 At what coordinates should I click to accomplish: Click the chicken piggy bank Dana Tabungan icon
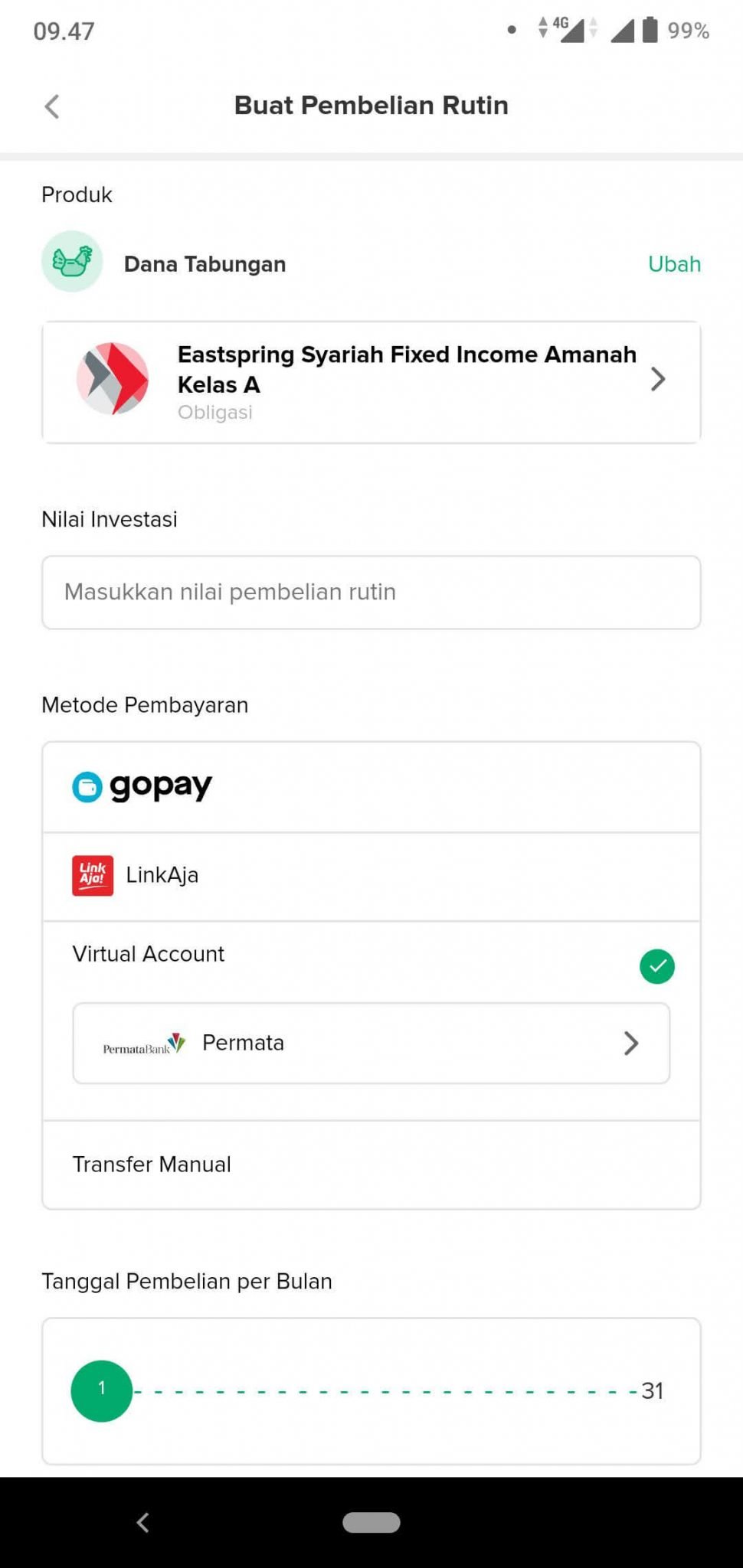(x=71, y=261)
